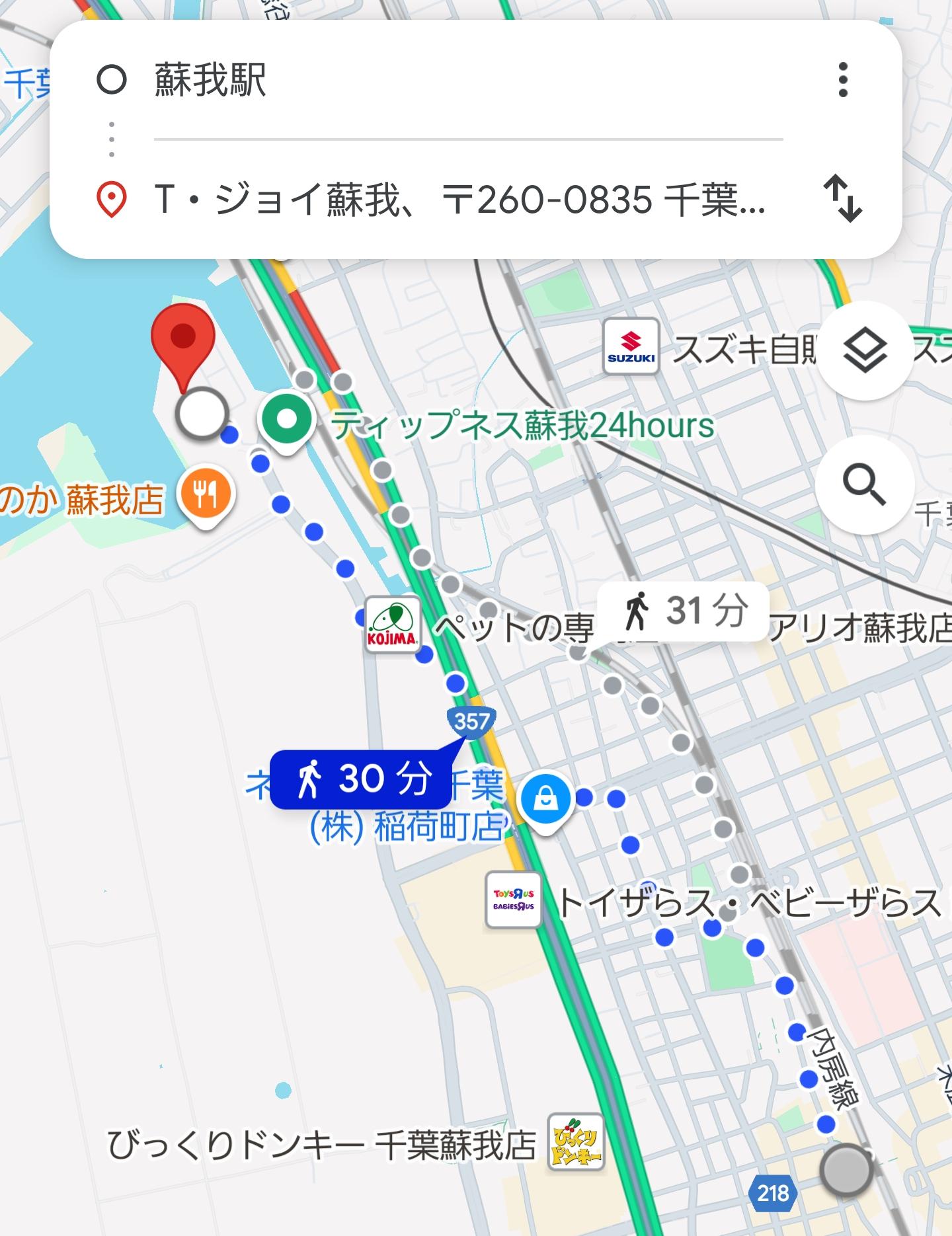Screen dimensions: 952x1236
Task: Open the スズキ dealership marker
Action: tap(631, 346)
